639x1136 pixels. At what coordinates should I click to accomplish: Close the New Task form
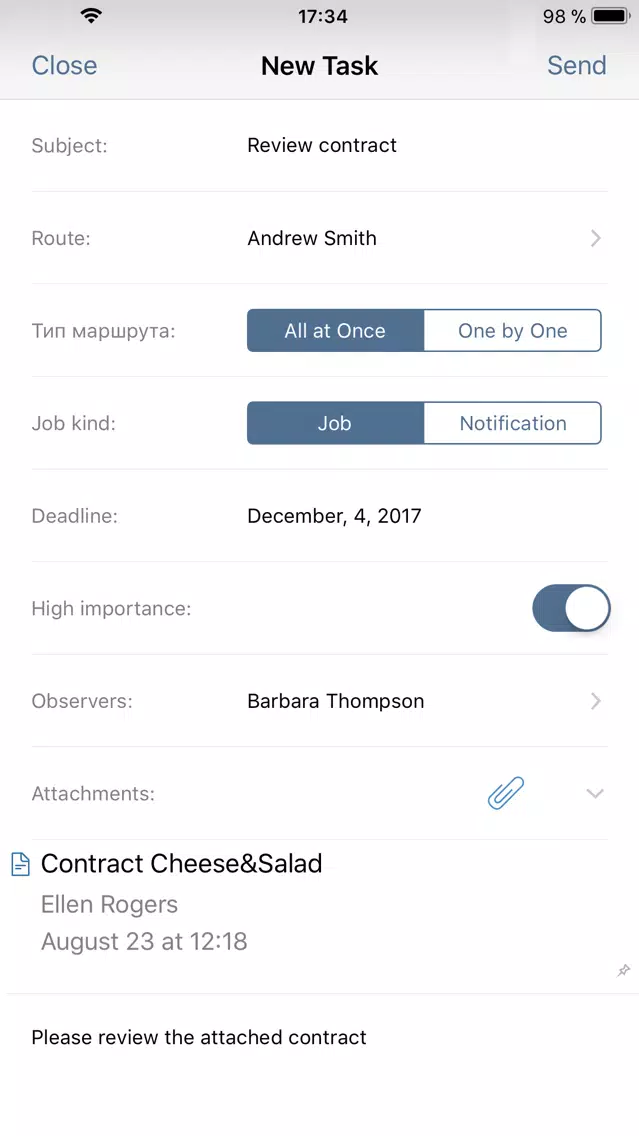point(64,65)
